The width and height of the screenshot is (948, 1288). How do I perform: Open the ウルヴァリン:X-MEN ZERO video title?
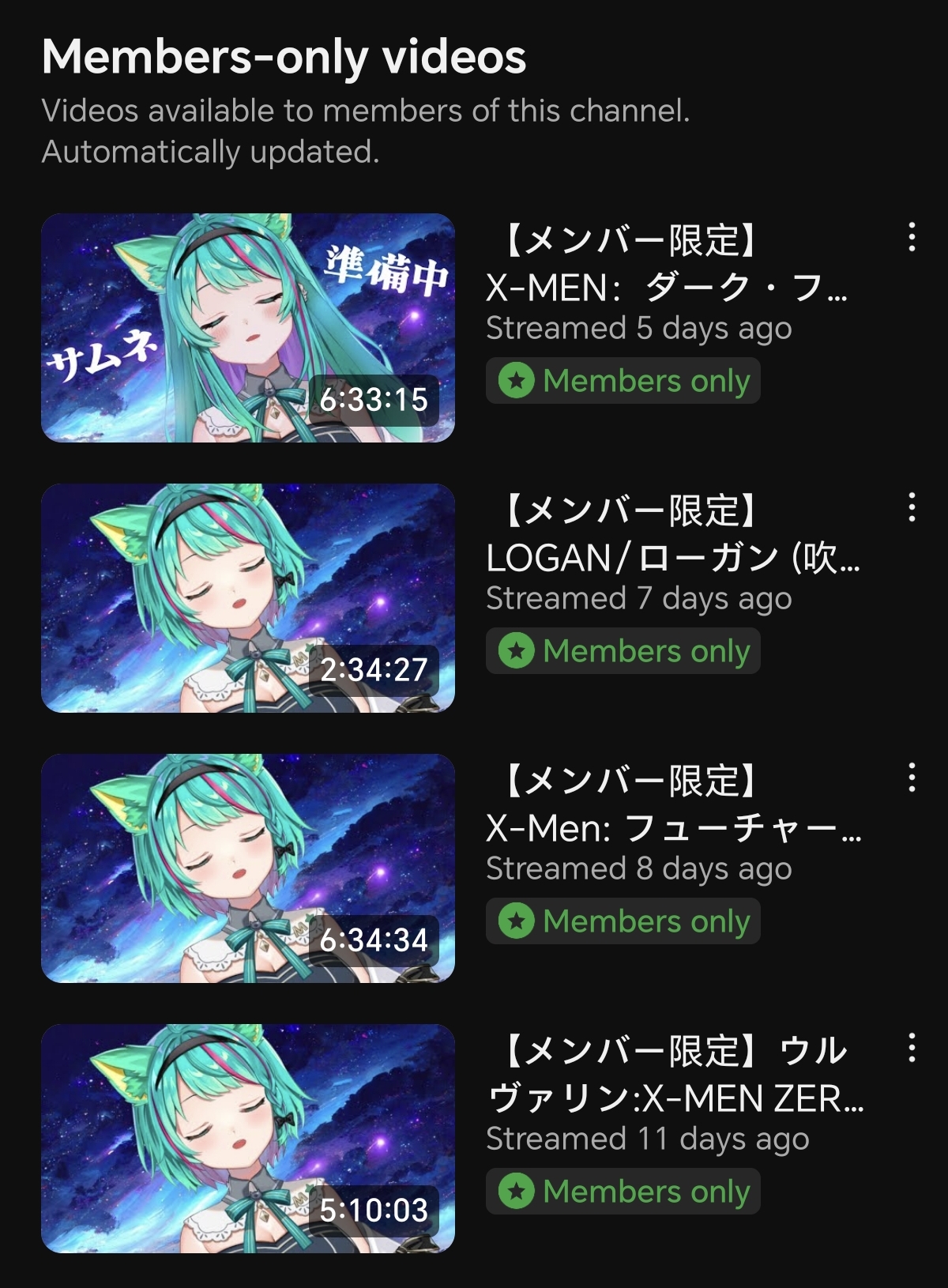tap(675, 1075)
